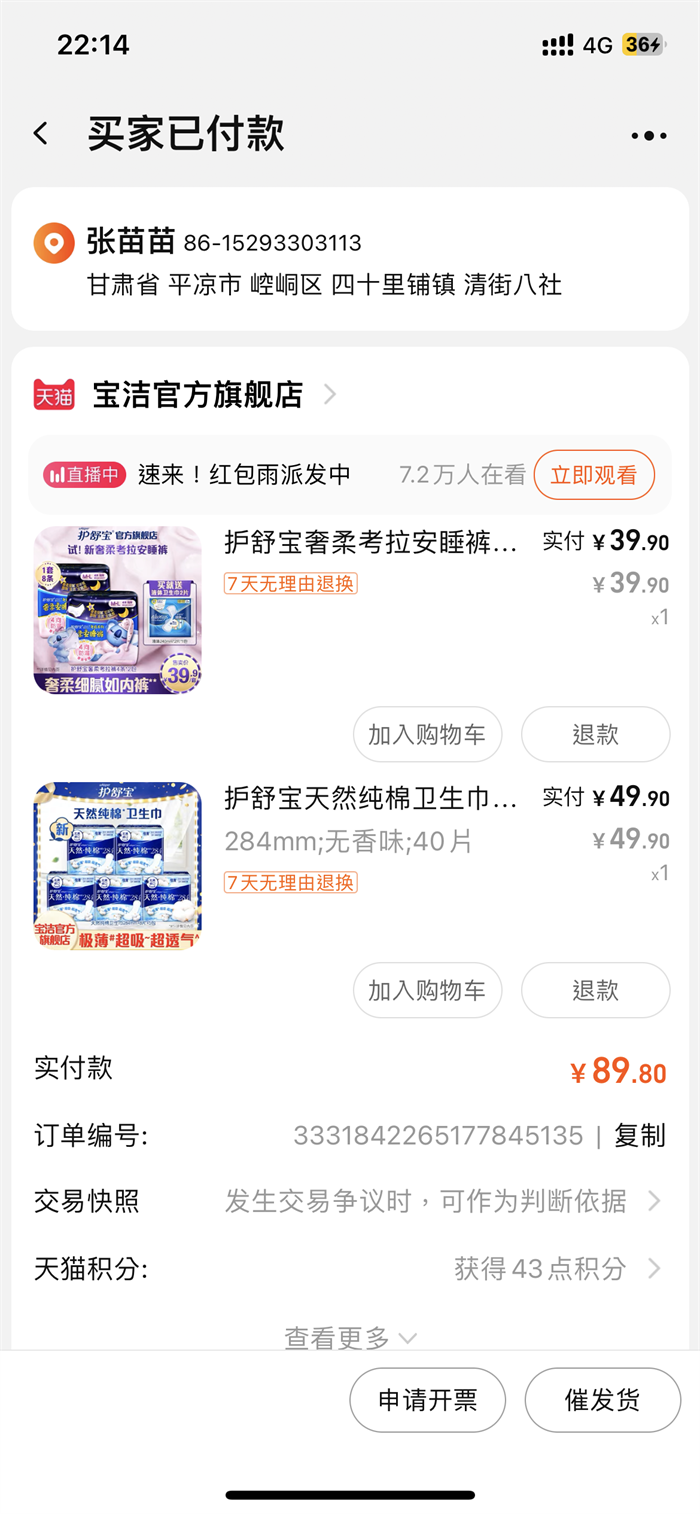Open the 护舒宝奢柔考拉安睡裤 product image
The height and width of the screenshot is (1514, 700).
click(117, 610)
